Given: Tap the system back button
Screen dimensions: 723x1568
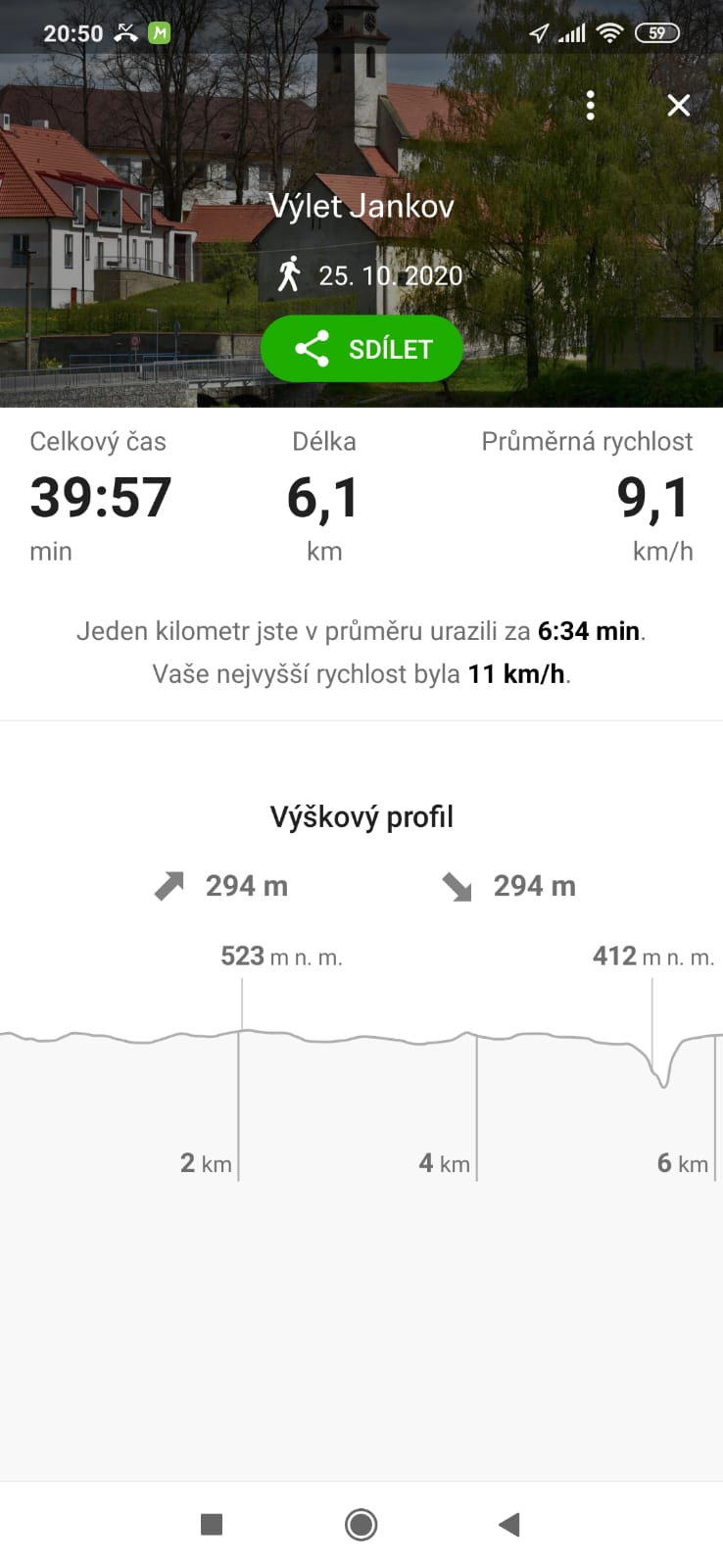Looking at the screenshot, I should coord(508,1524).
